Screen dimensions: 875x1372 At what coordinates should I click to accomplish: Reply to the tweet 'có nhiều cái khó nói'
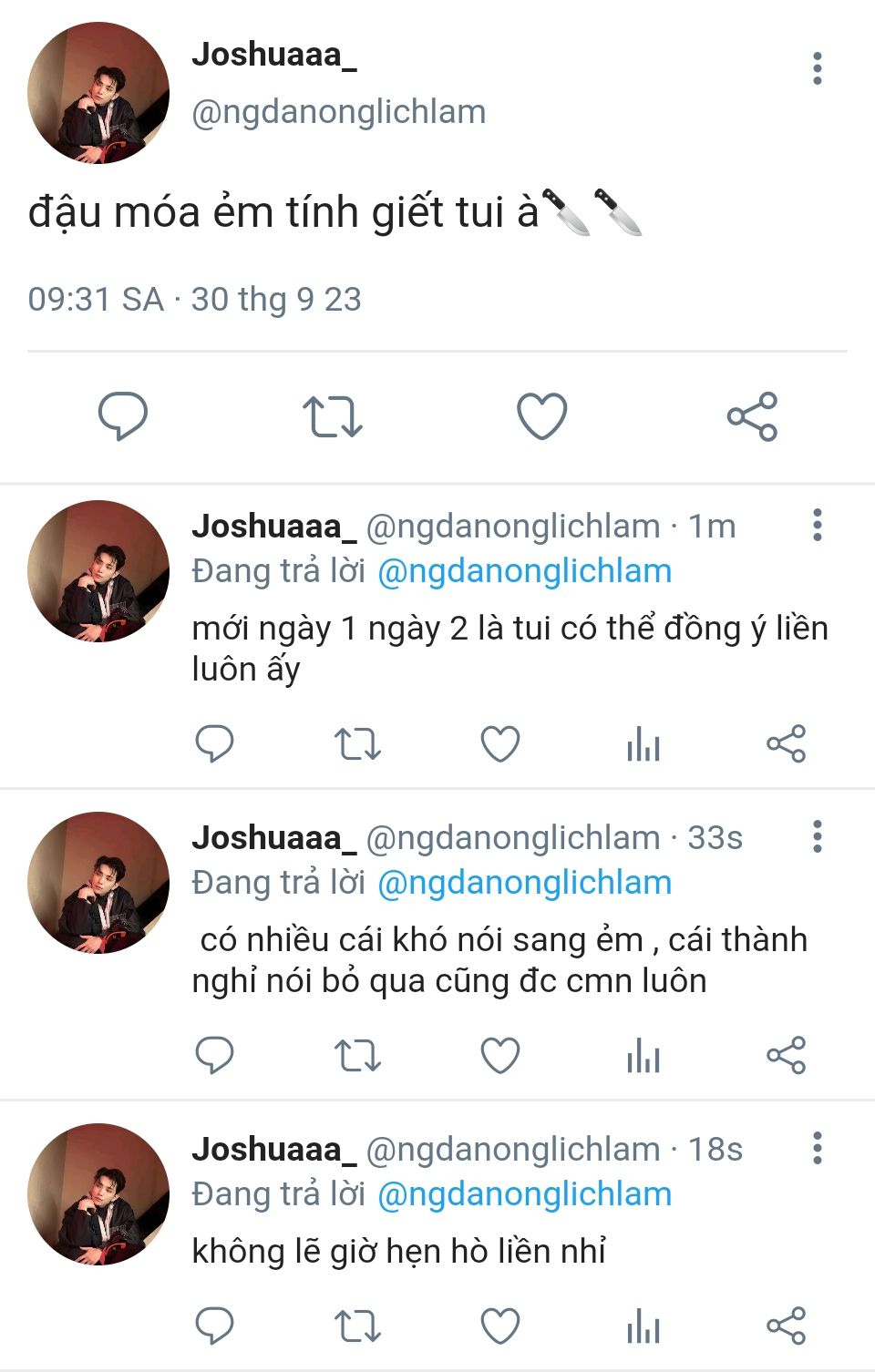[x=215, y=1055]
